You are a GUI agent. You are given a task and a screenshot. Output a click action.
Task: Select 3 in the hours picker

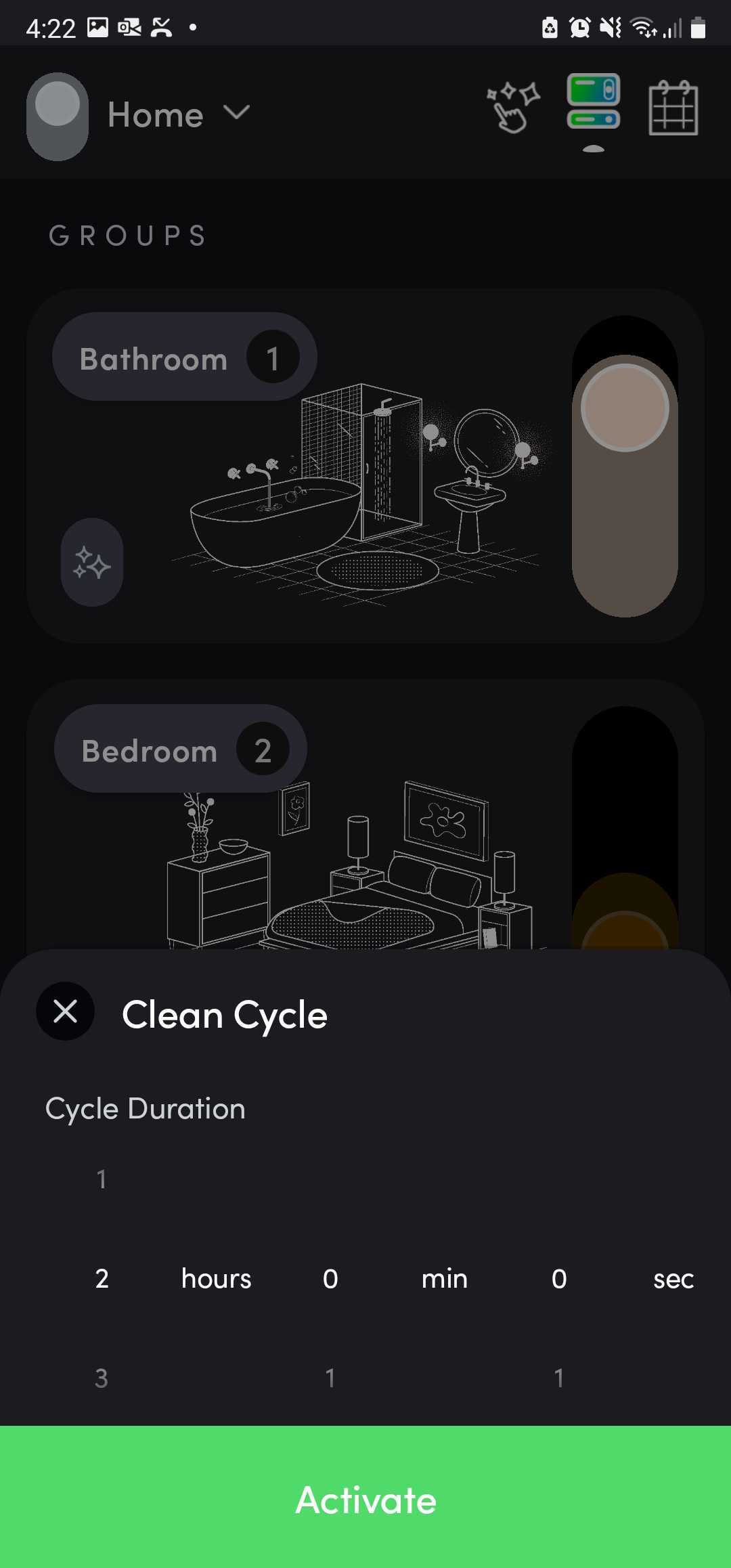102,1378
